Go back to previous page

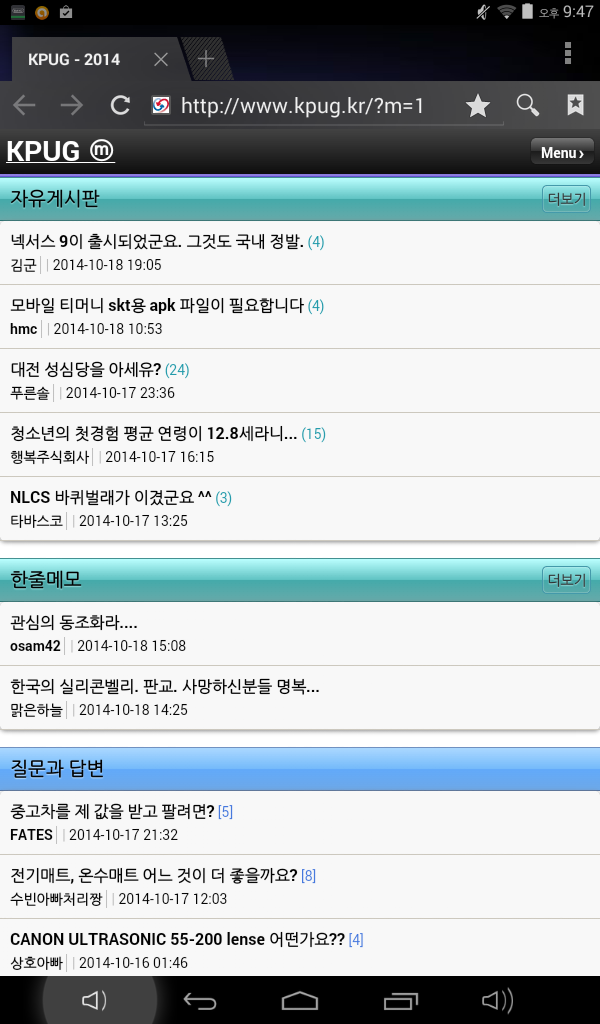(24, 105)
